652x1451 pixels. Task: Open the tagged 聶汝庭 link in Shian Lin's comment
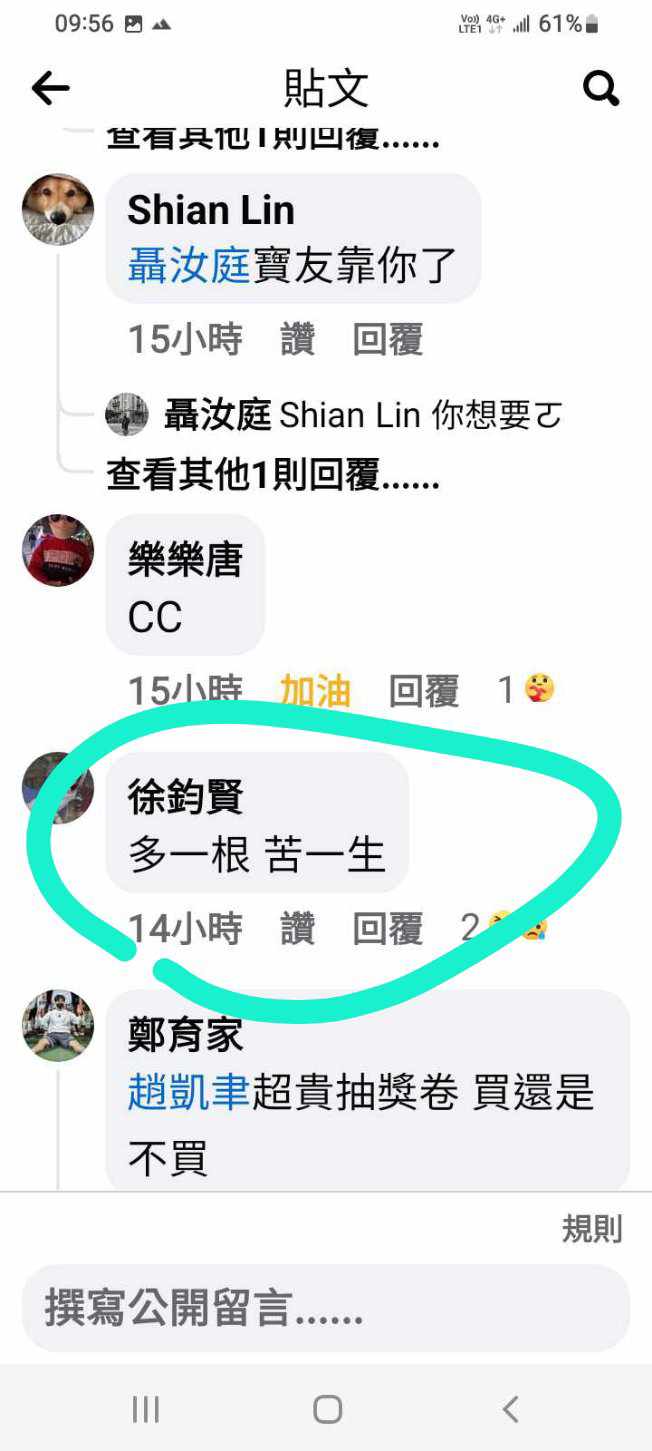188,266
